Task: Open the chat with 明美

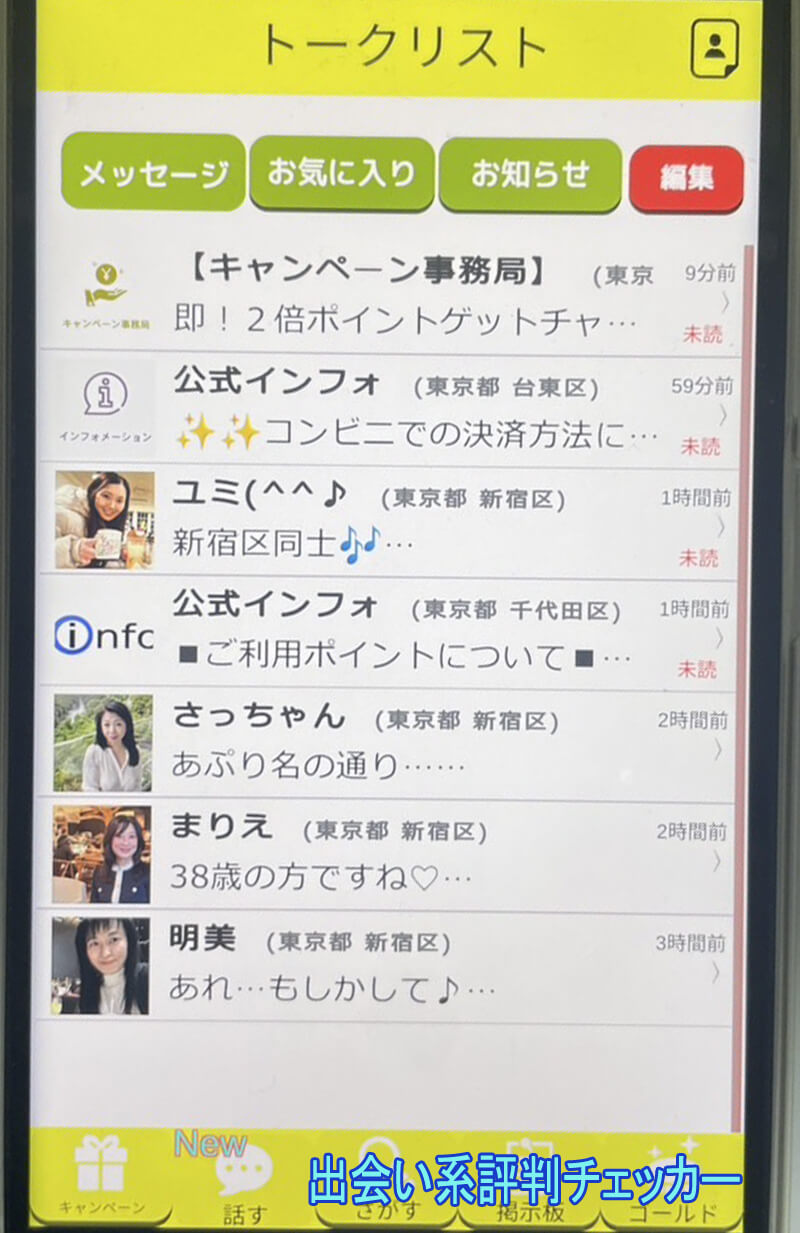Action: 400,967
